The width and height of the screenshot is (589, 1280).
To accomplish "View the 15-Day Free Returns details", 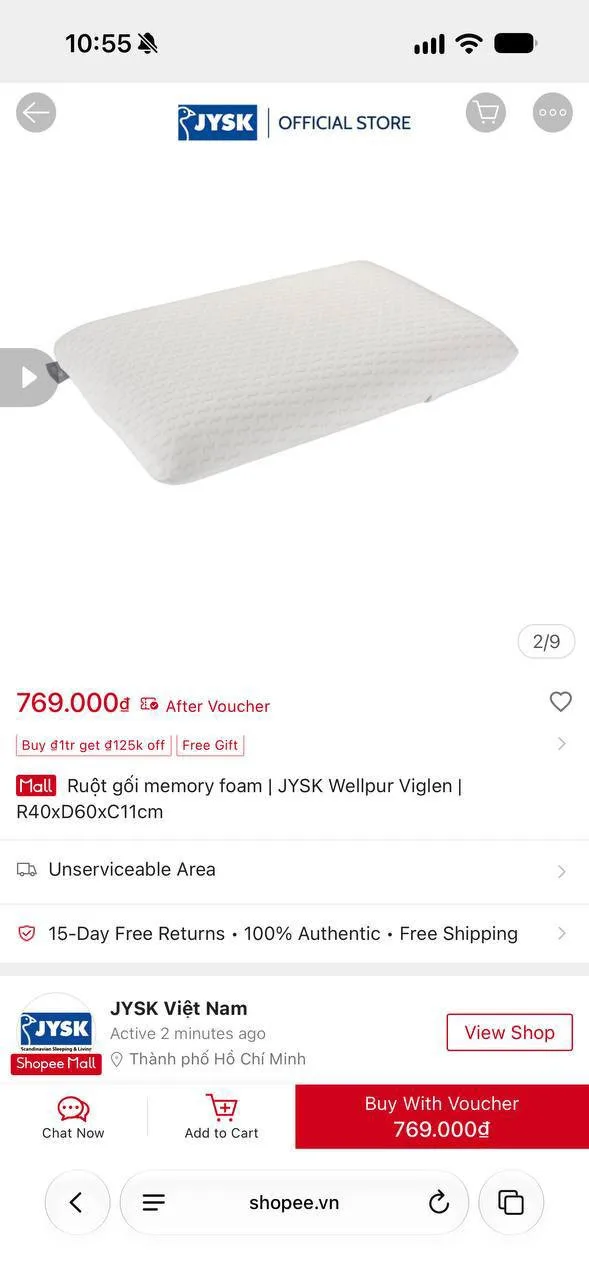I will 294,934.
